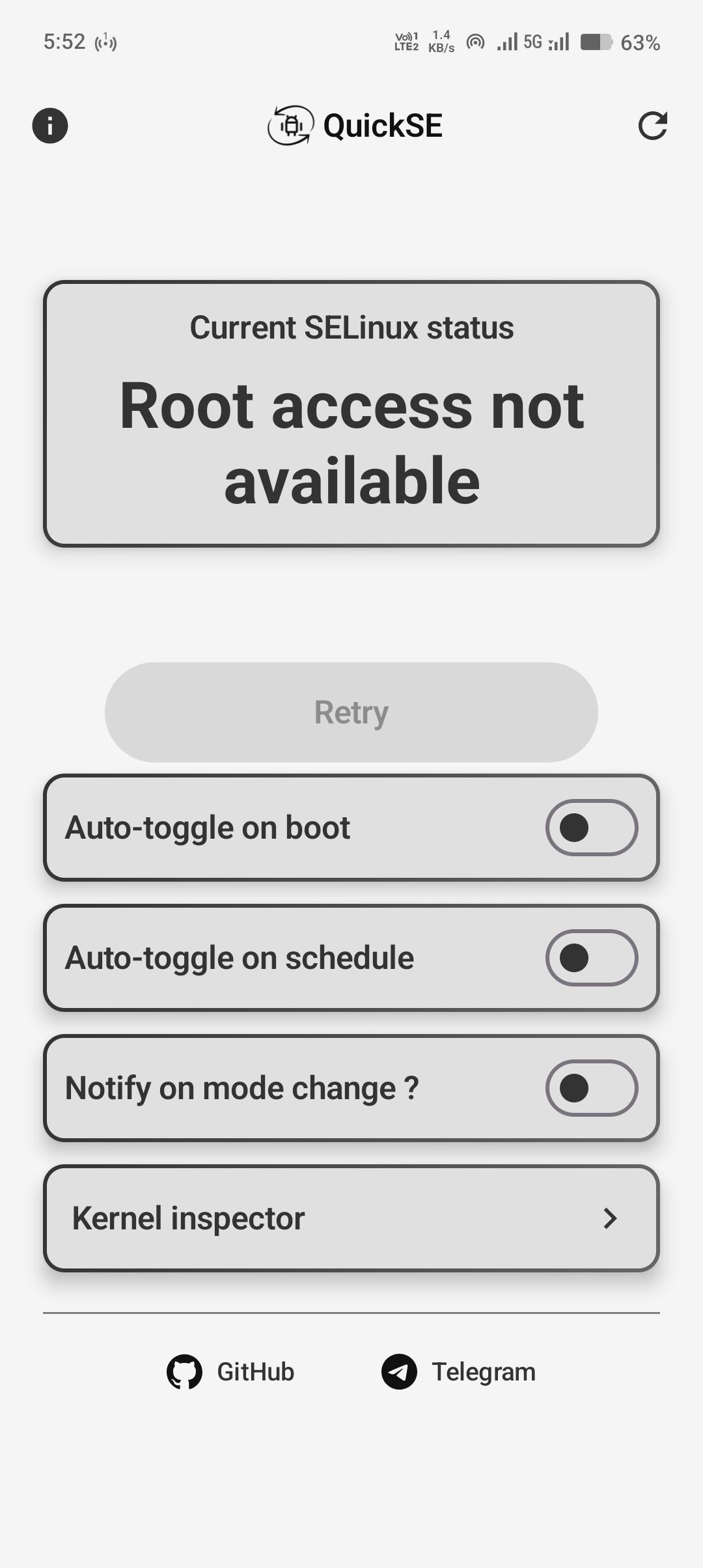This screenshot has width=703, height=1568.
Task: Refresh the SELinux status
Action: click(653, 126)
